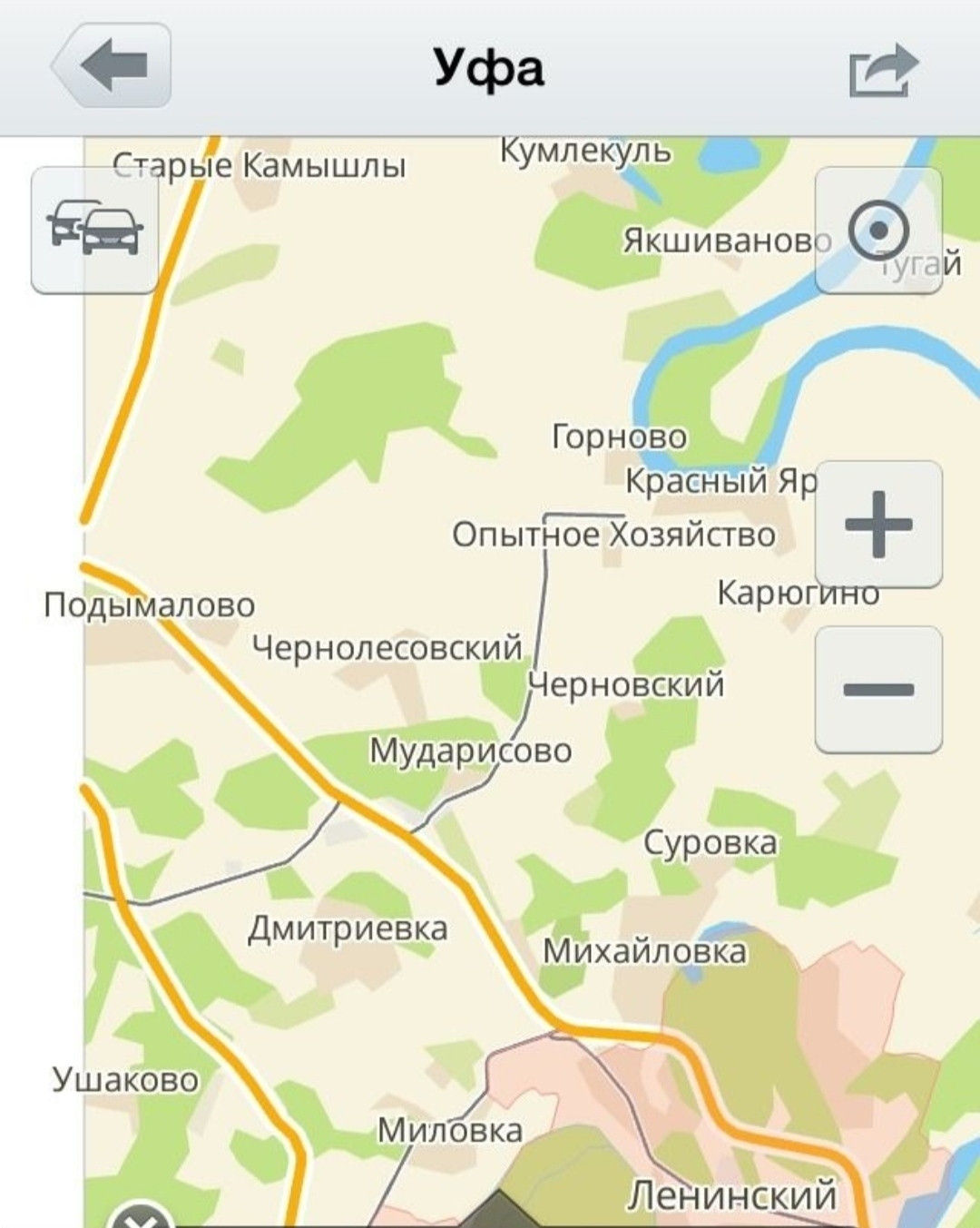Zoom out with the minus button
The width and height of the screenshot is (980, 1228).
pyautogui.click(x=878, y=690)
